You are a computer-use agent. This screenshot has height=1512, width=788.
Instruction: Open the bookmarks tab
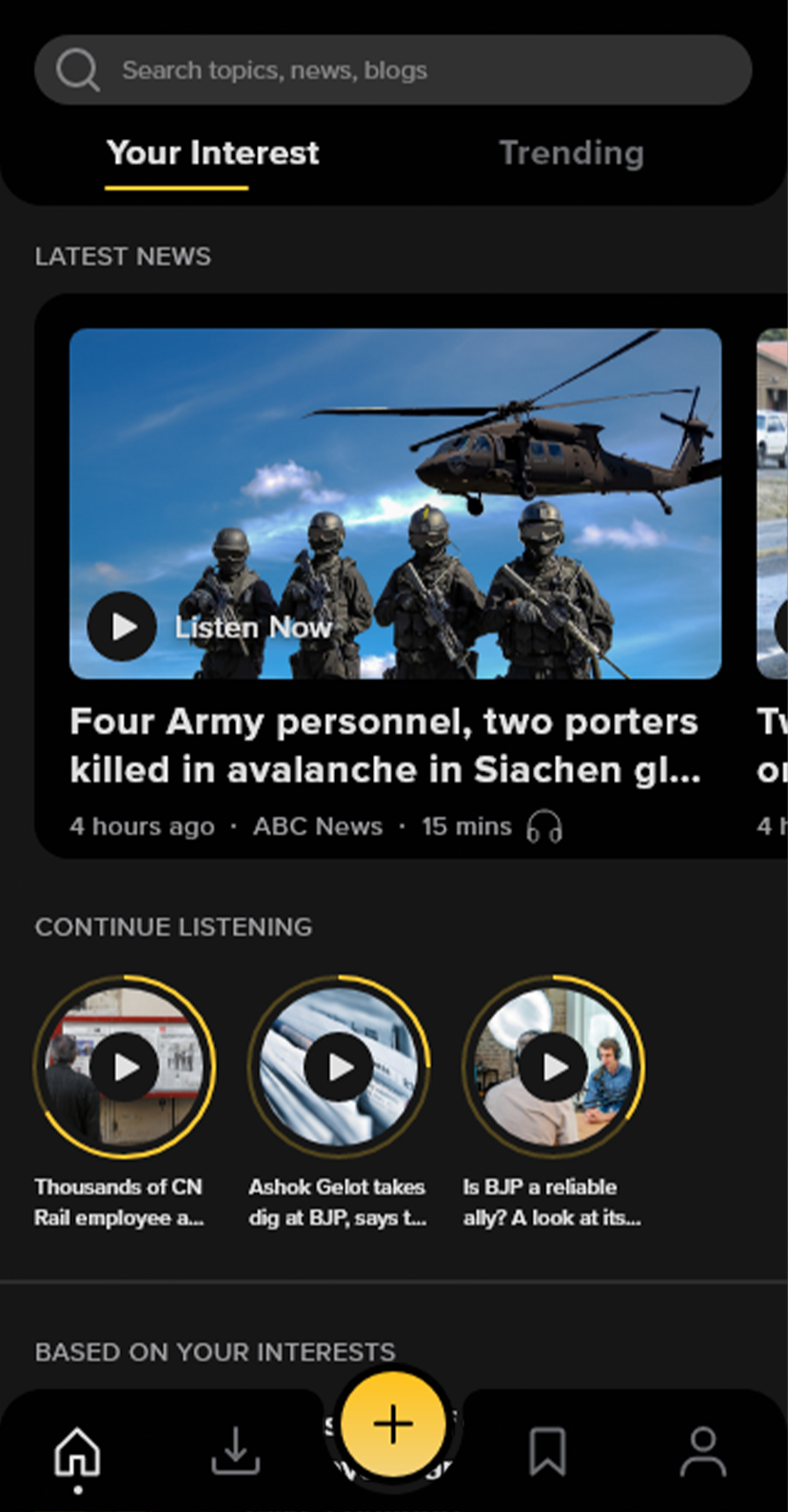click(547, 1451)
